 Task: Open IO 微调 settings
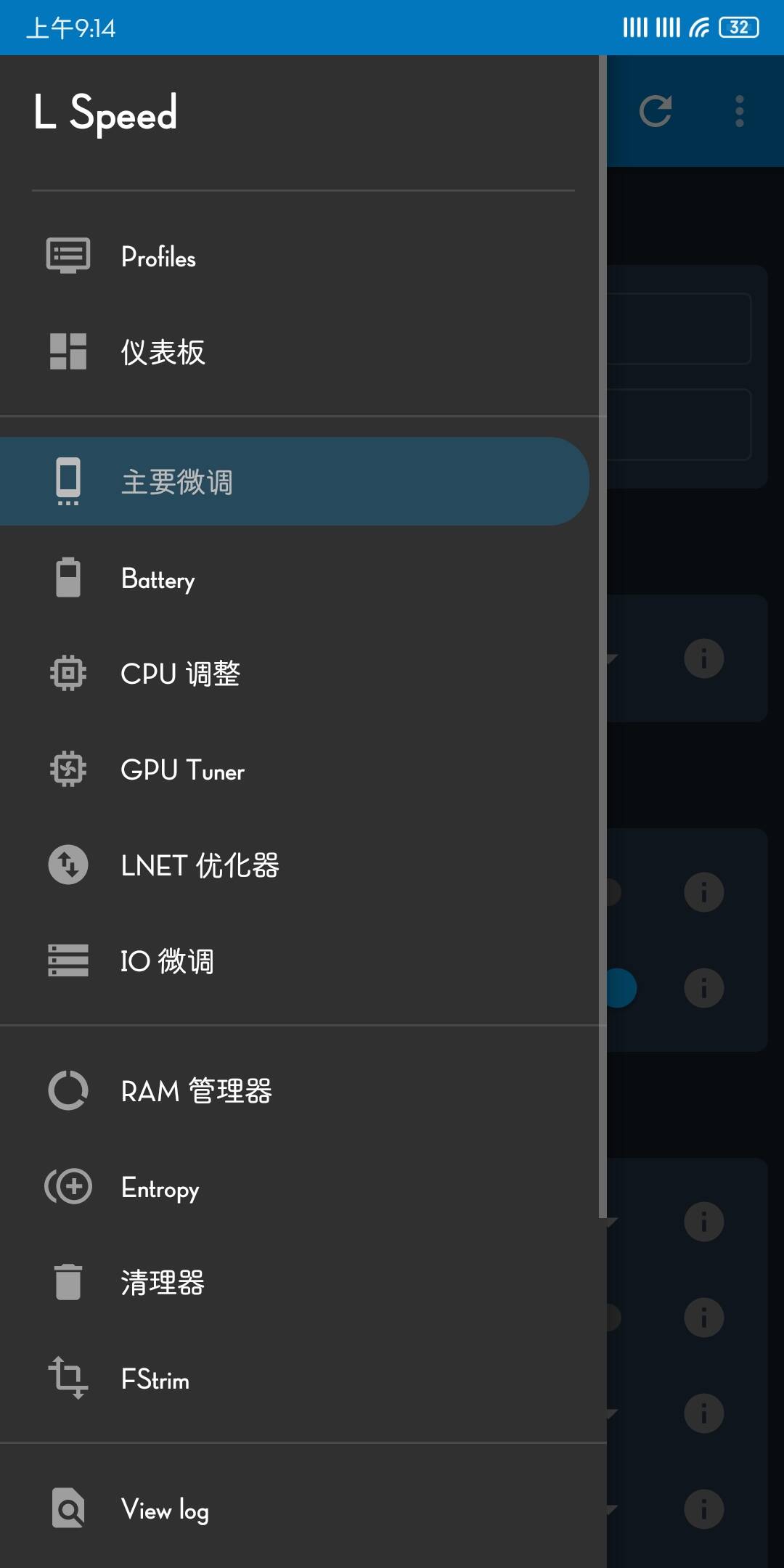[x=167, y=961]
